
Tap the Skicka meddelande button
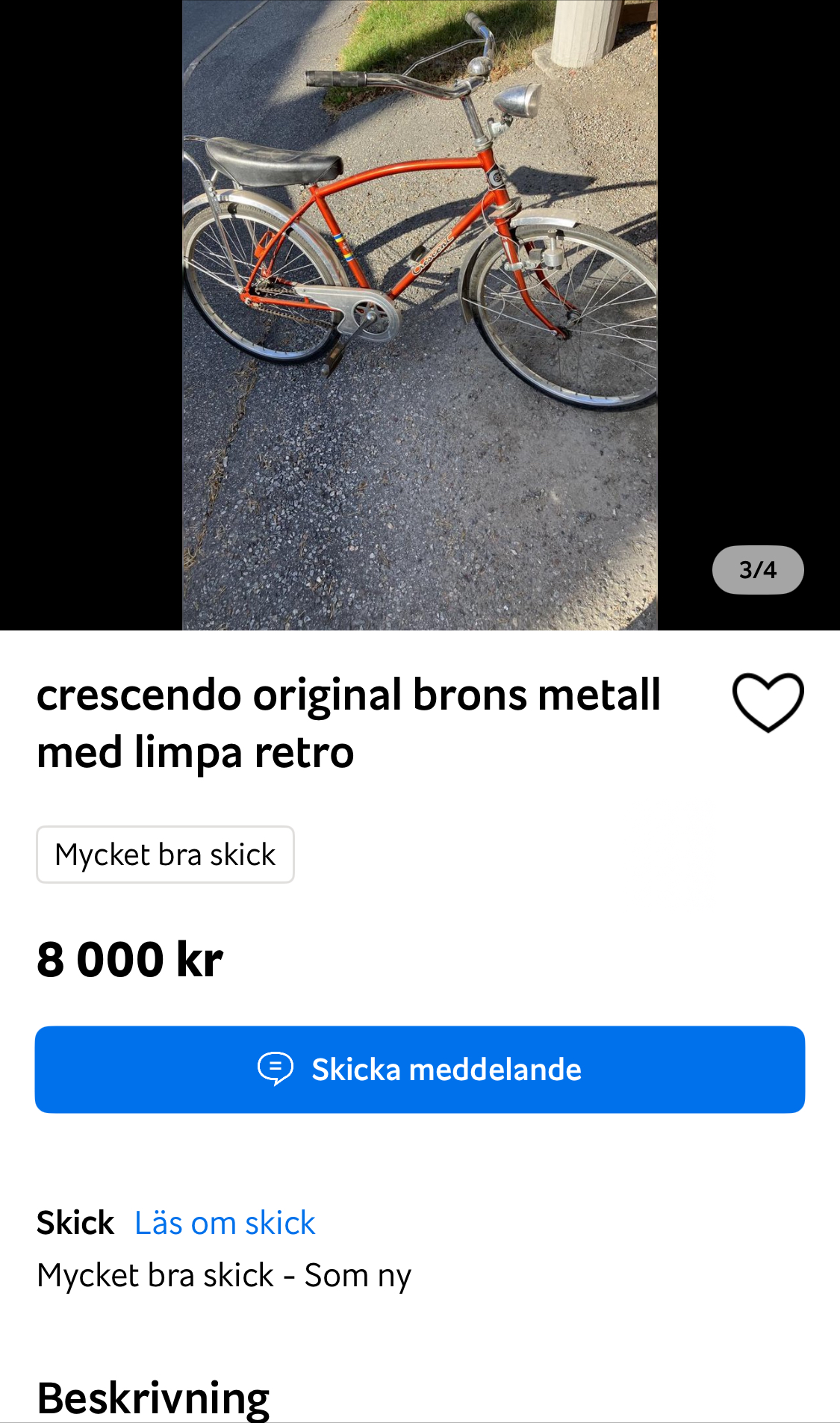(420, 1069)
